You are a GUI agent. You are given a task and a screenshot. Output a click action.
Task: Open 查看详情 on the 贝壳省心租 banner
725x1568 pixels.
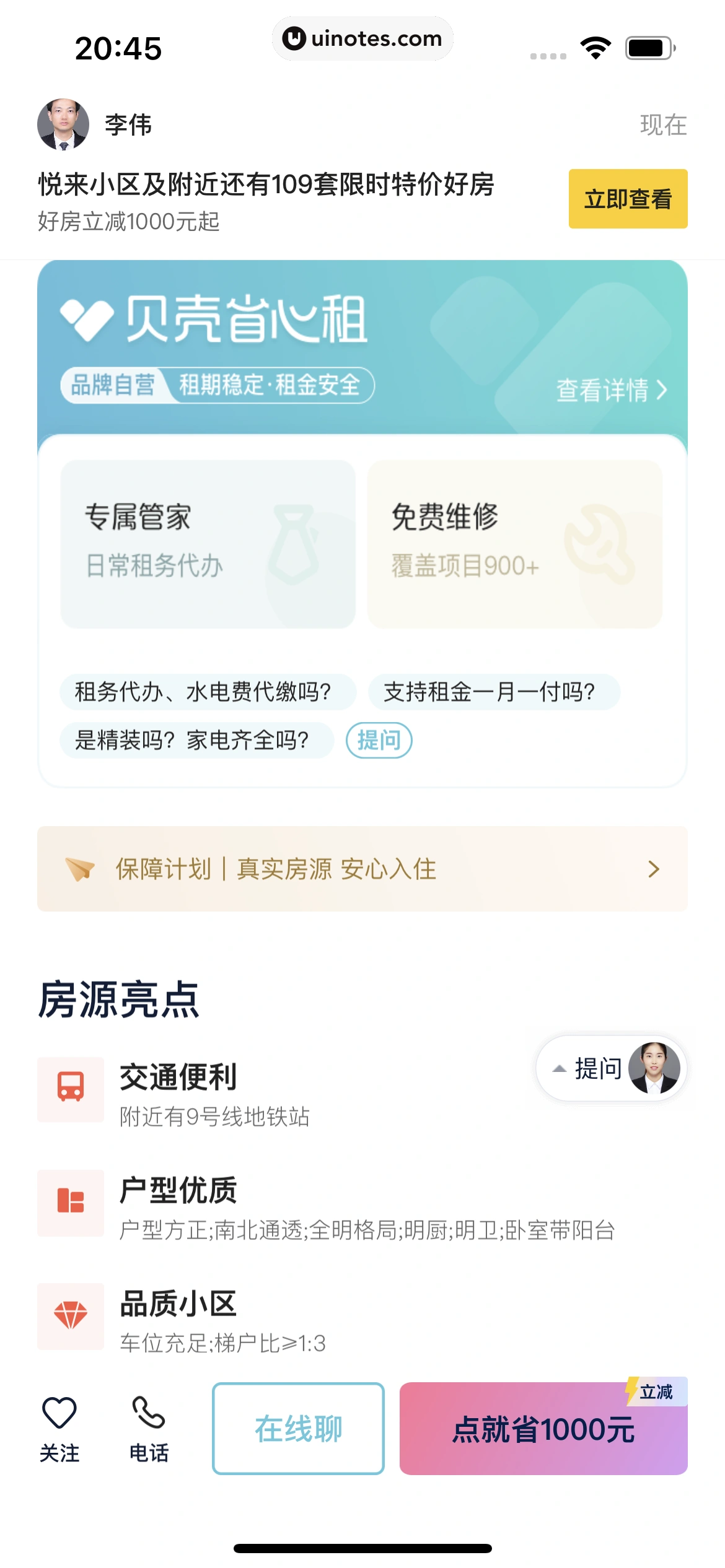point(611,390)
